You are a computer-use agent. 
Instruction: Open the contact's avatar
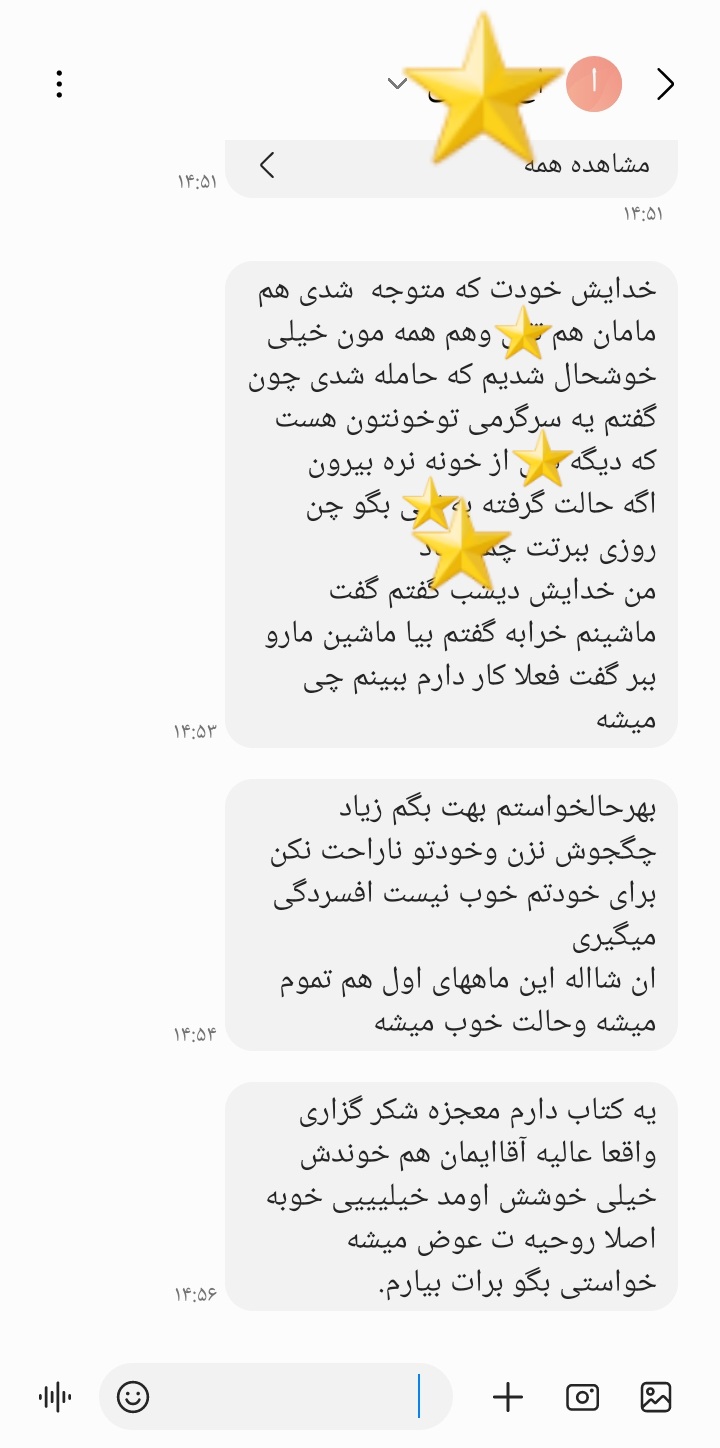pos(594,85)
